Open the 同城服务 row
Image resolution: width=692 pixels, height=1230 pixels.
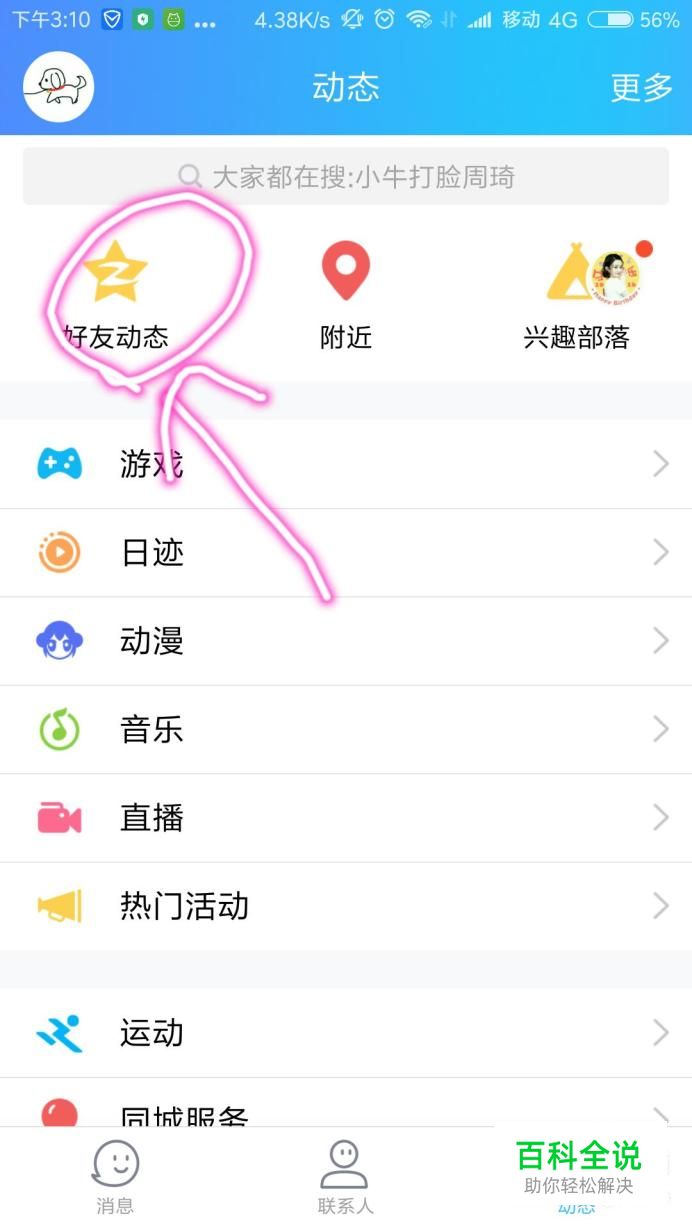(x=346, y=1108)
